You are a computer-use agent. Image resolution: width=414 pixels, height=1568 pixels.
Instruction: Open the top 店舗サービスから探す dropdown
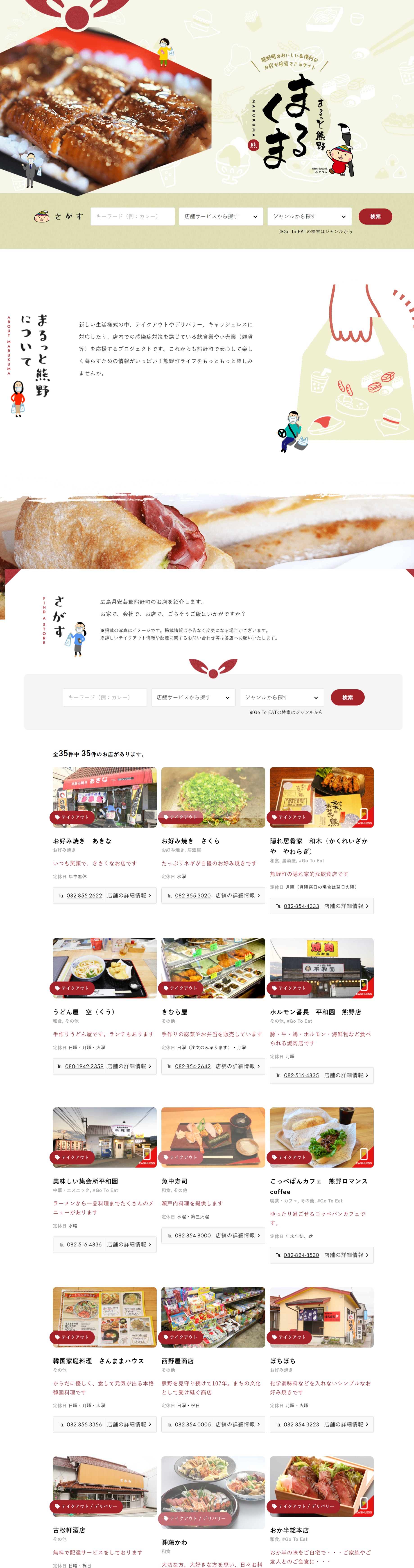coord(220,216)
